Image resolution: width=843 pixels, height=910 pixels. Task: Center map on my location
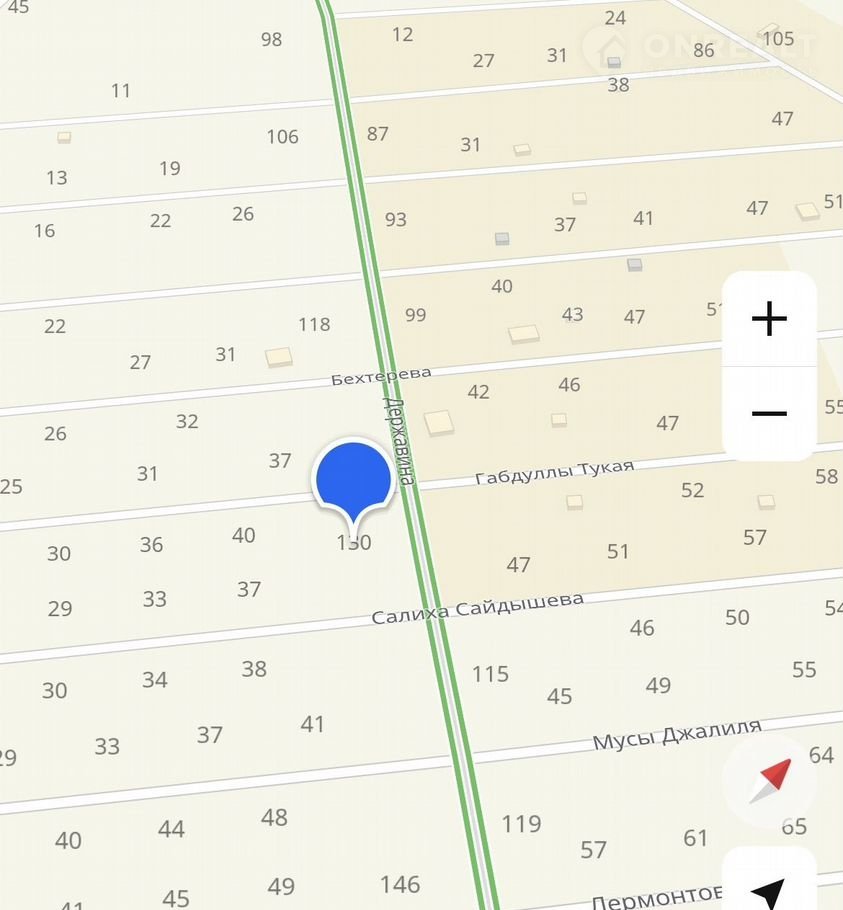pos(769,885)
